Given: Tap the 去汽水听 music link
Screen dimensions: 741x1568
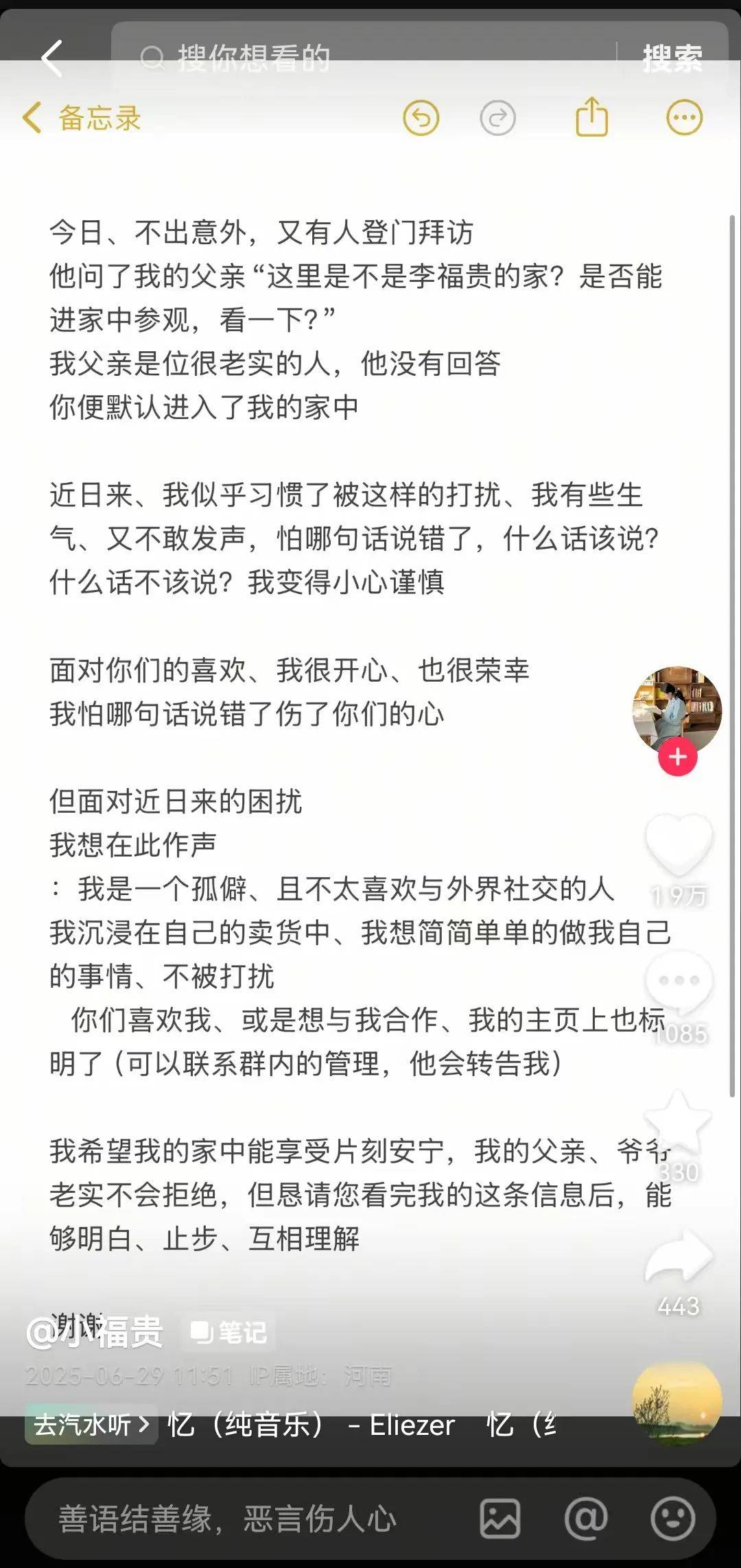Looking at the screenshot, I should pos(91,1425).
